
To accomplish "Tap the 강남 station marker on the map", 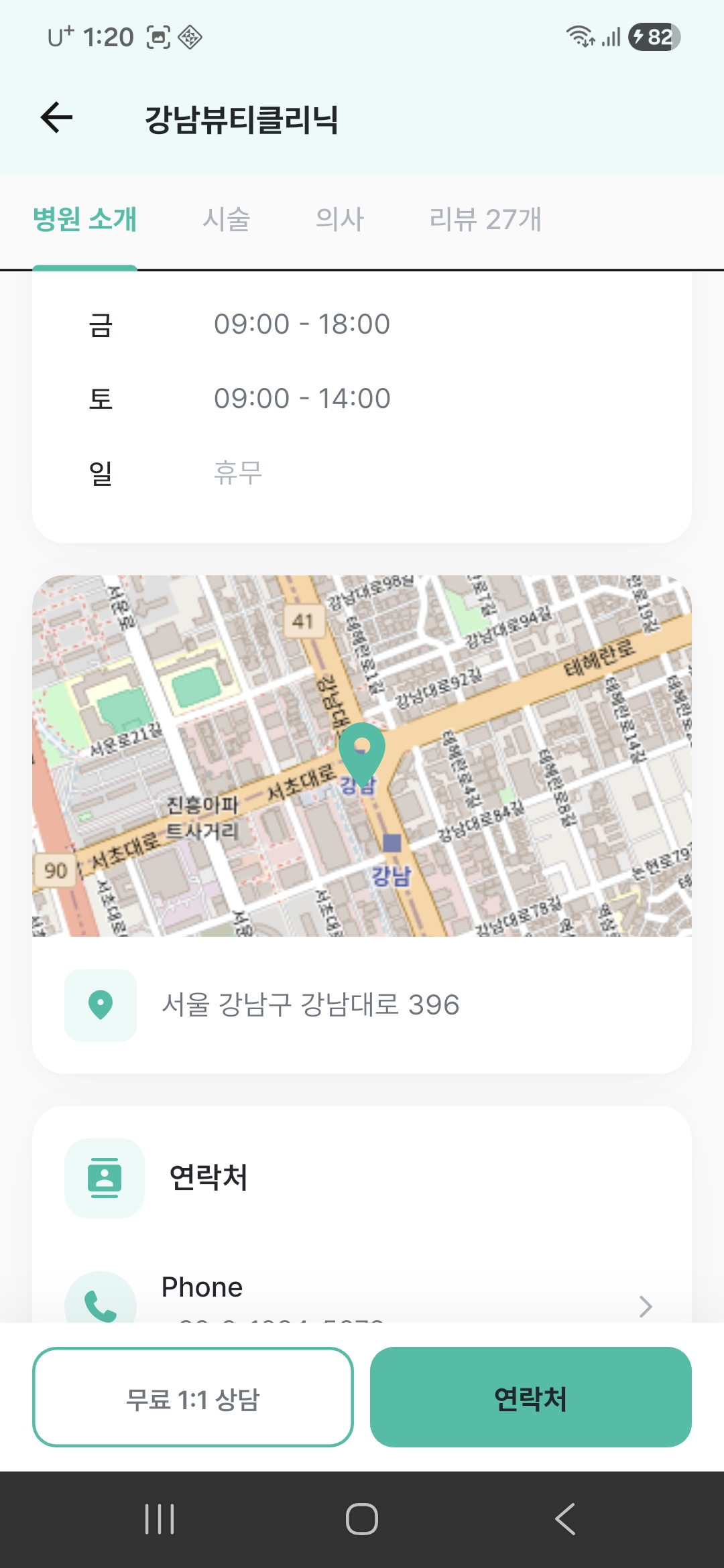I will 391,843.
